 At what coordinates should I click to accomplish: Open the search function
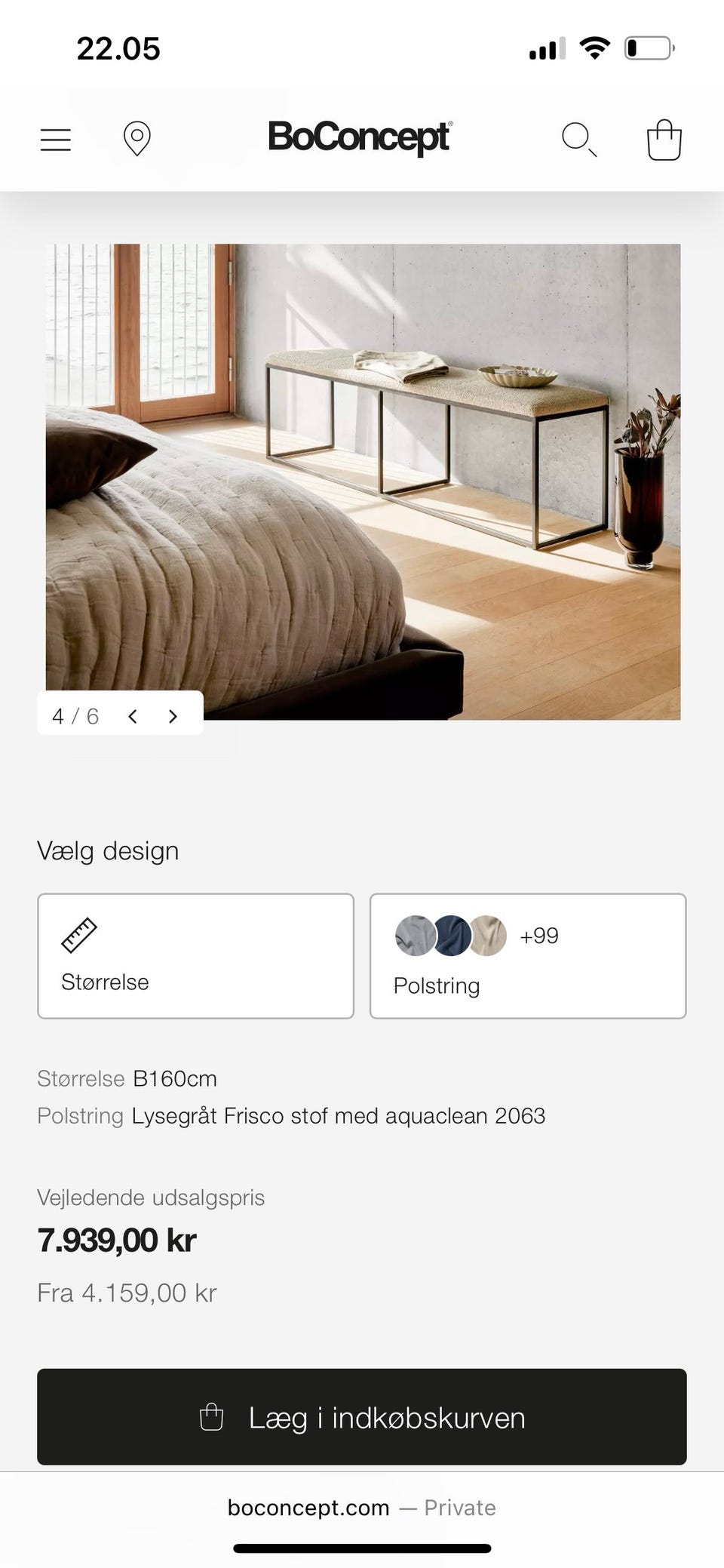579,139
